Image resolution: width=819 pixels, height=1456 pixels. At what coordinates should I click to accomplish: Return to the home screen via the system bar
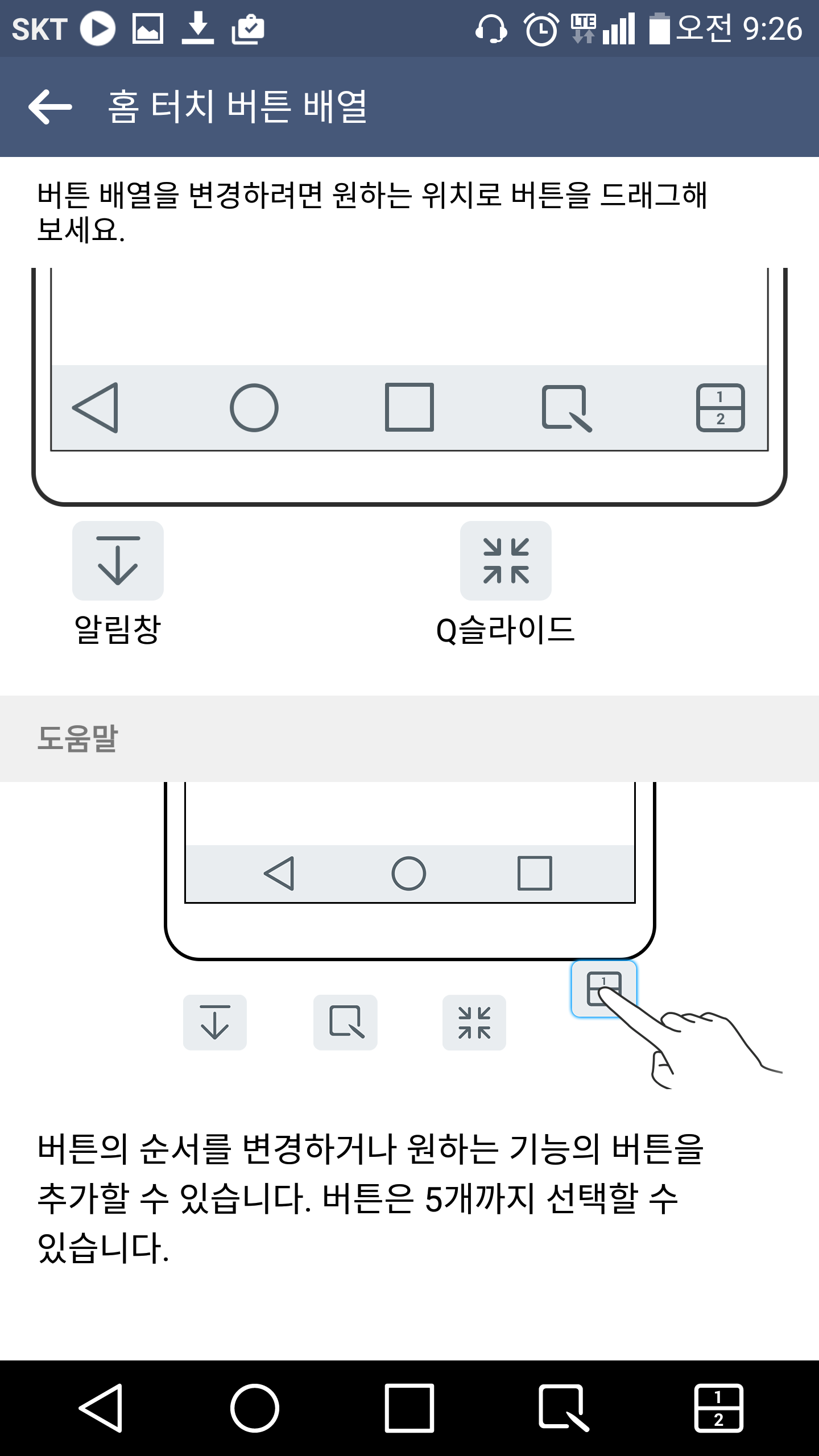coord(254,1408)
